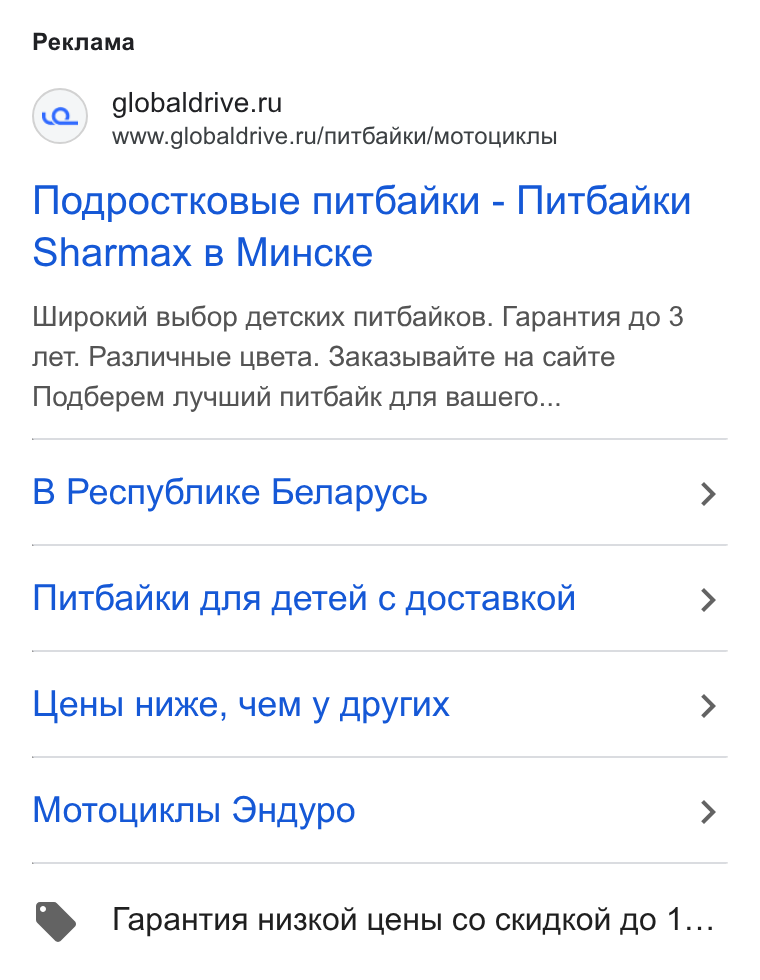Open sitelink В Республике Беларусь
The height and width of the screenshot is (980, 760).
pos(379,492)
